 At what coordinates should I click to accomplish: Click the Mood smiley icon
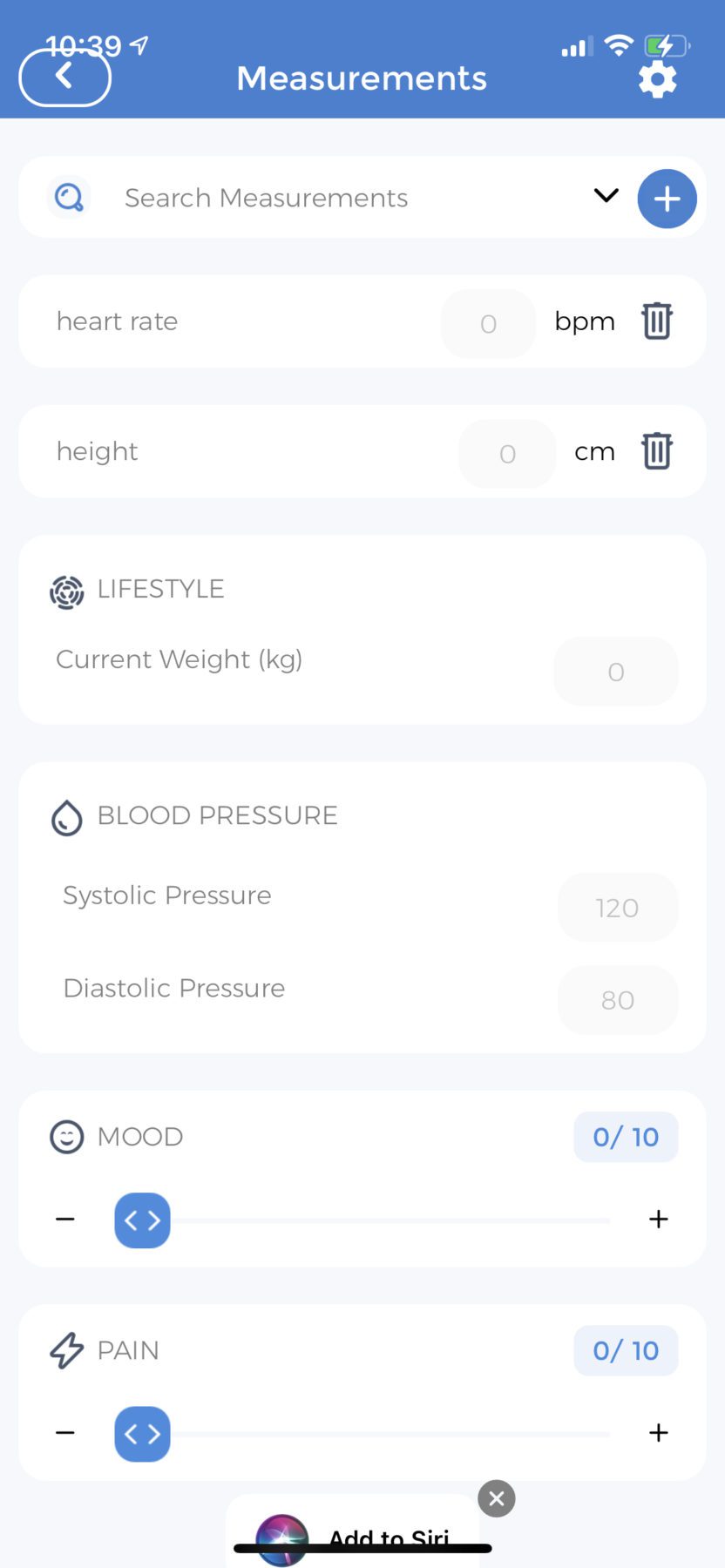click(x=65, y=1136)
